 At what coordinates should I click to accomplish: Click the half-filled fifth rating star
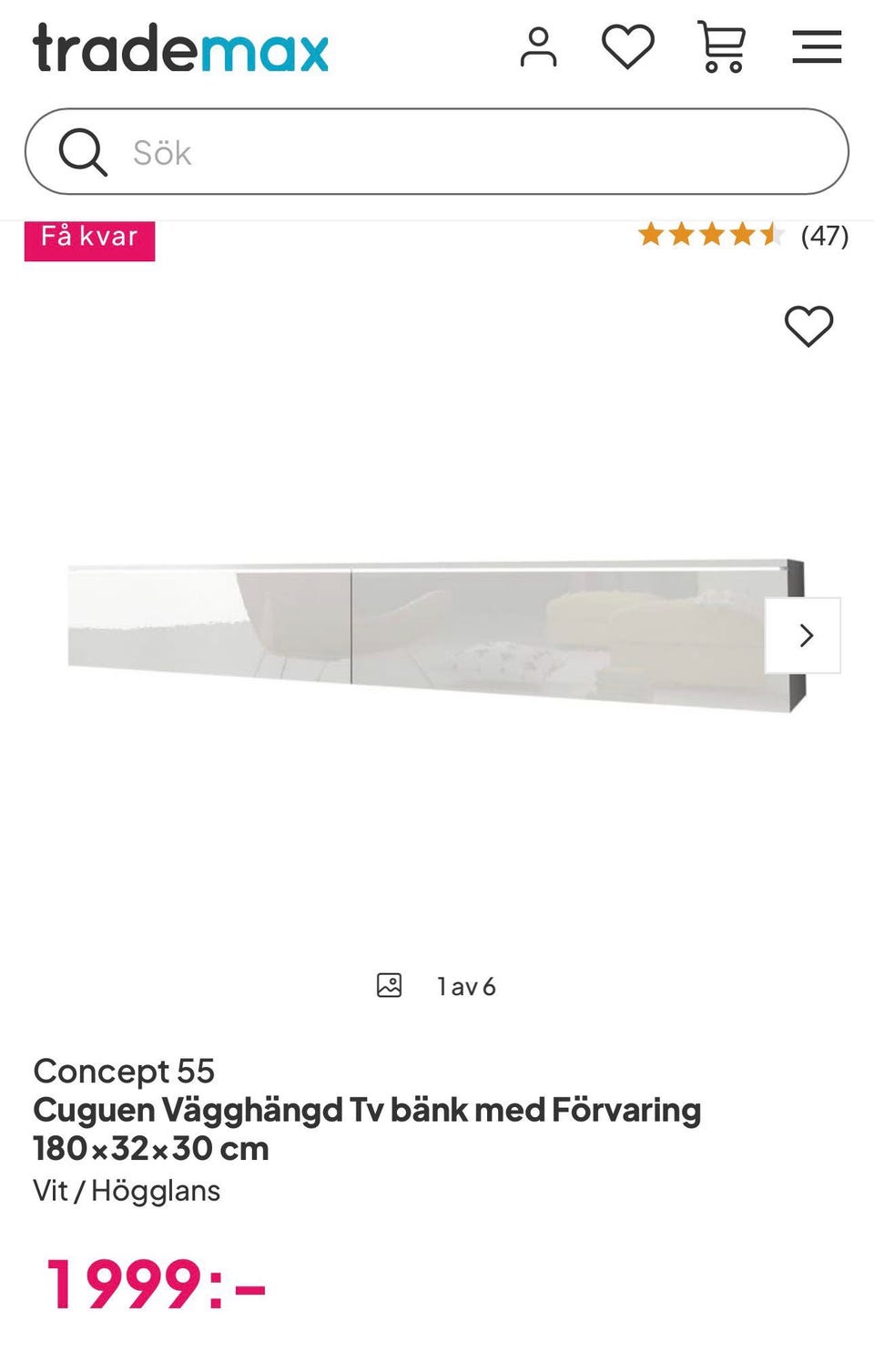[x=773, y=237]
